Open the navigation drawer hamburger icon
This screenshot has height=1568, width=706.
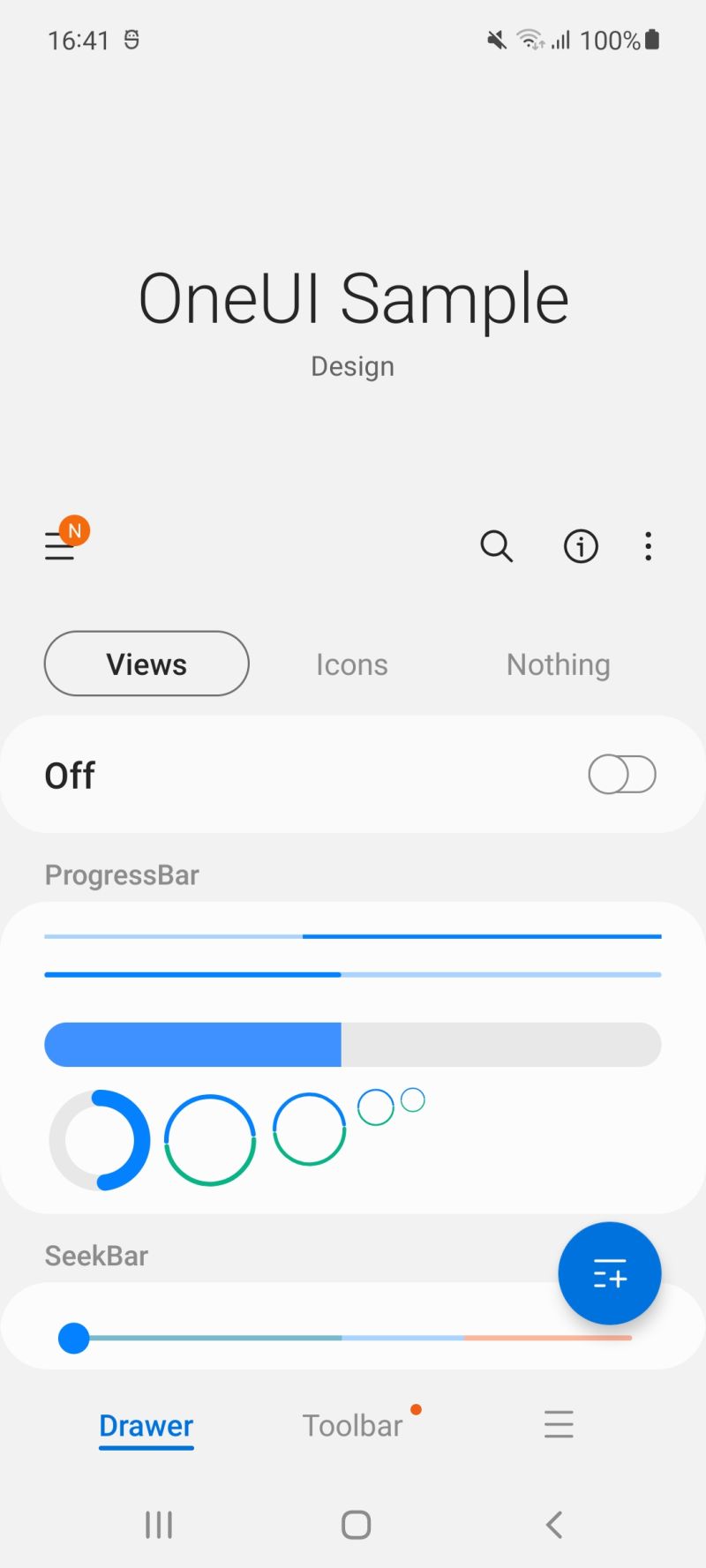click(57, 547)
